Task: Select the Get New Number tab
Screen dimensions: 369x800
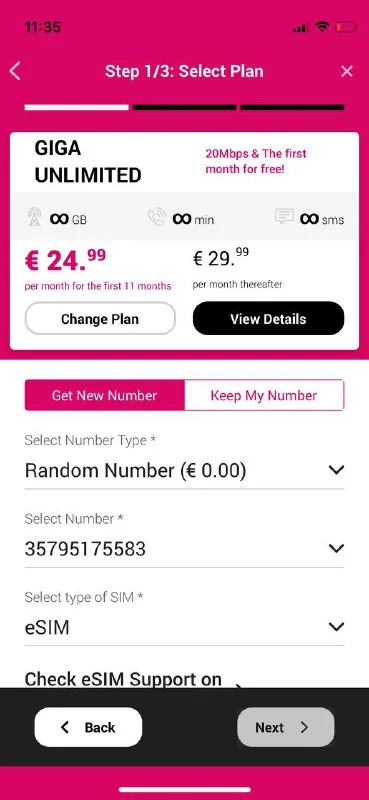Action: click(x=105, y=395)
